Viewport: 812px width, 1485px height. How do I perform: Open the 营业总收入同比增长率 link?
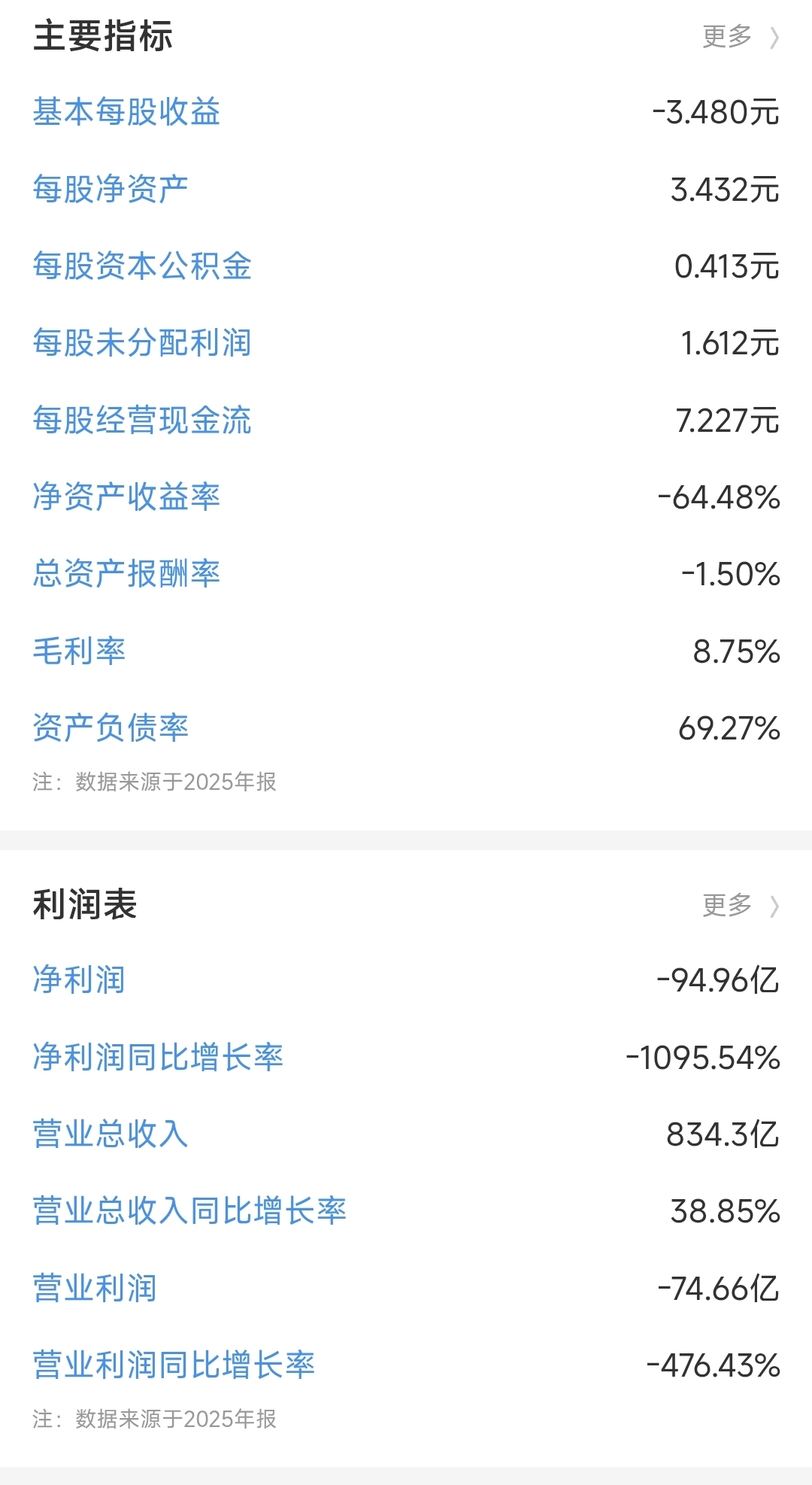189,1210
